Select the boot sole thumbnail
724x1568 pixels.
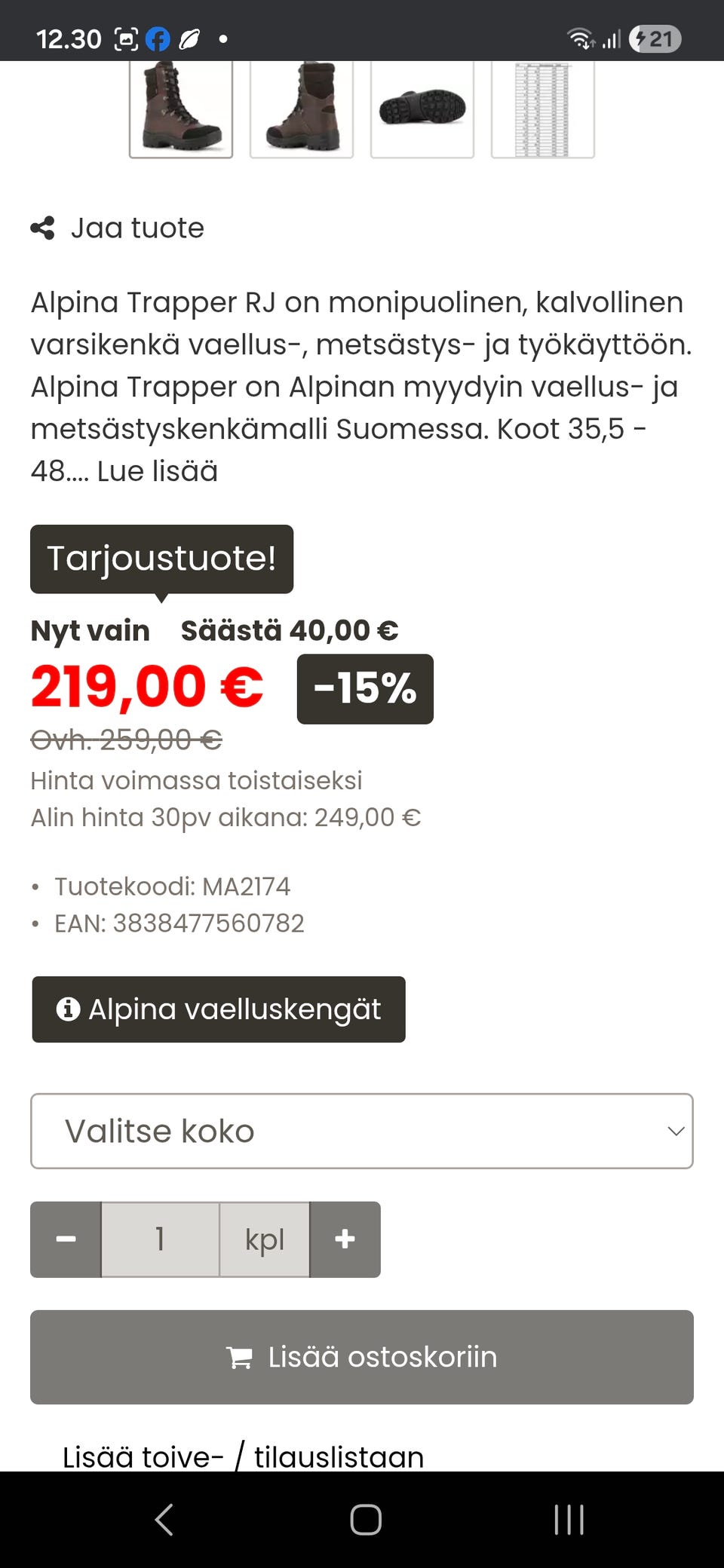[x=422, y=111]
